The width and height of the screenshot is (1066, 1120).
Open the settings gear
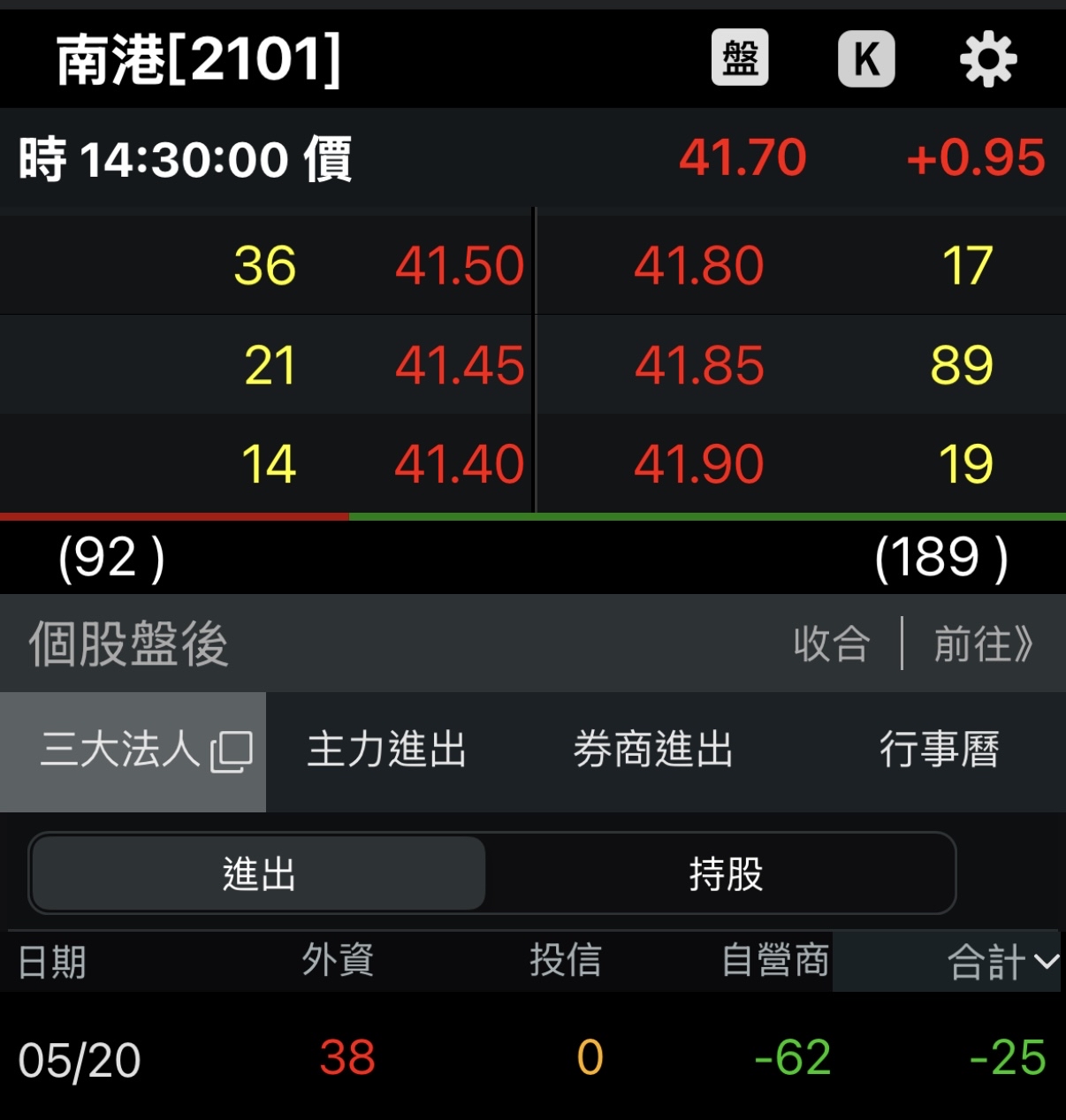988,59
